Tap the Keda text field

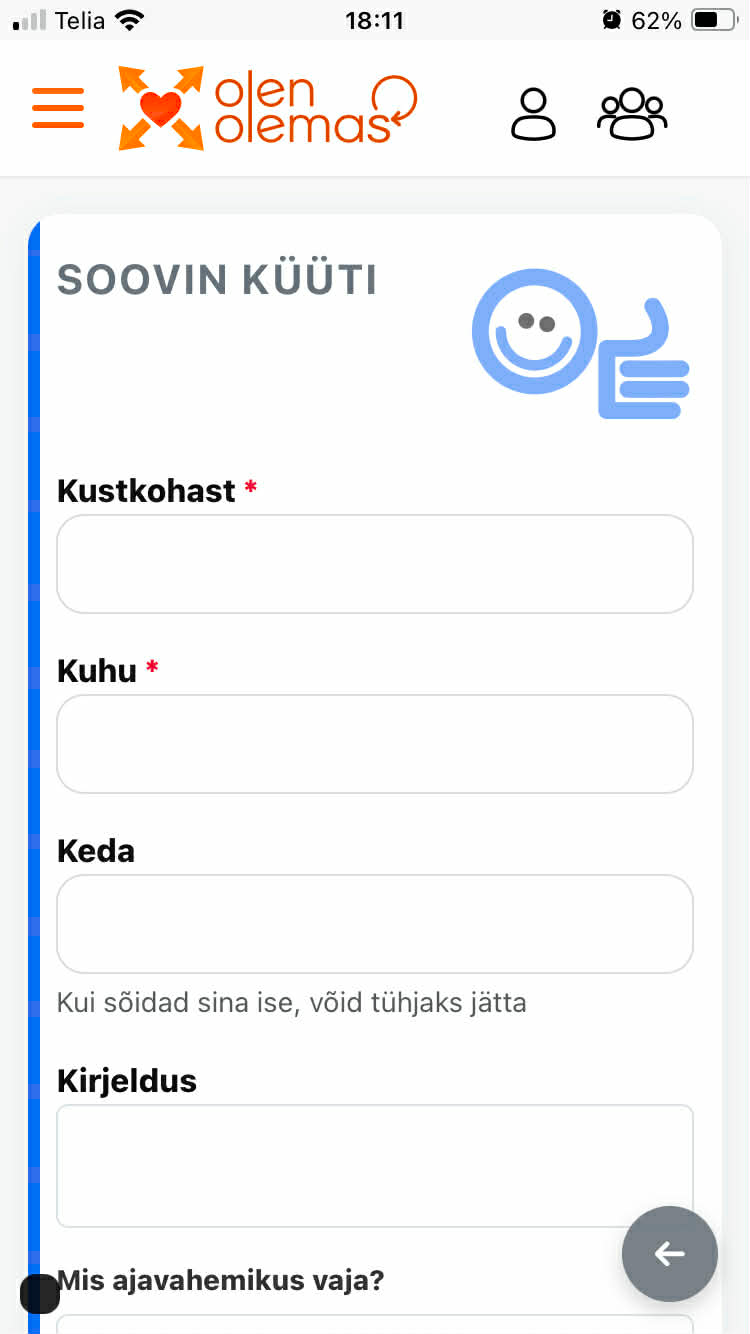click(375, 924)
